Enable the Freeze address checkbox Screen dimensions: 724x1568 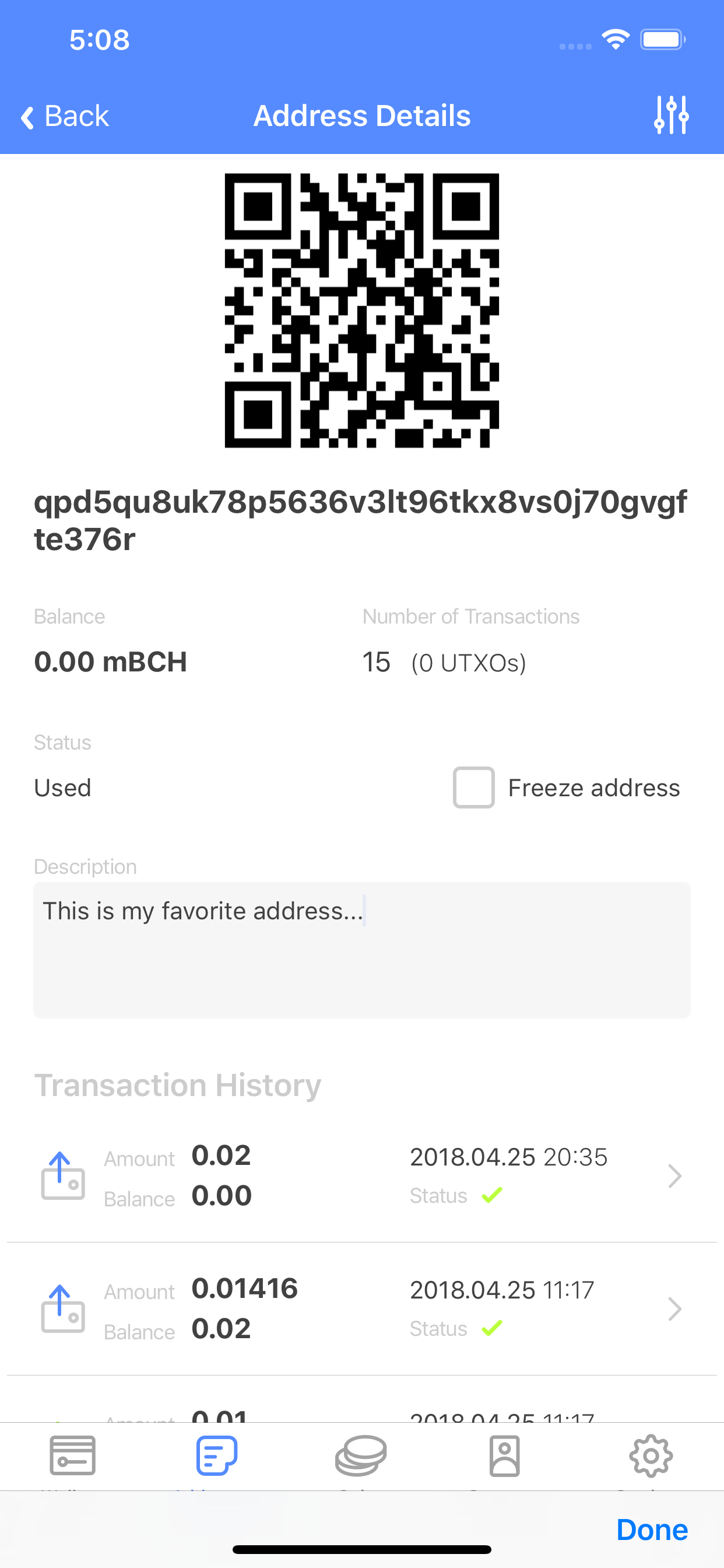coord(473,787)
